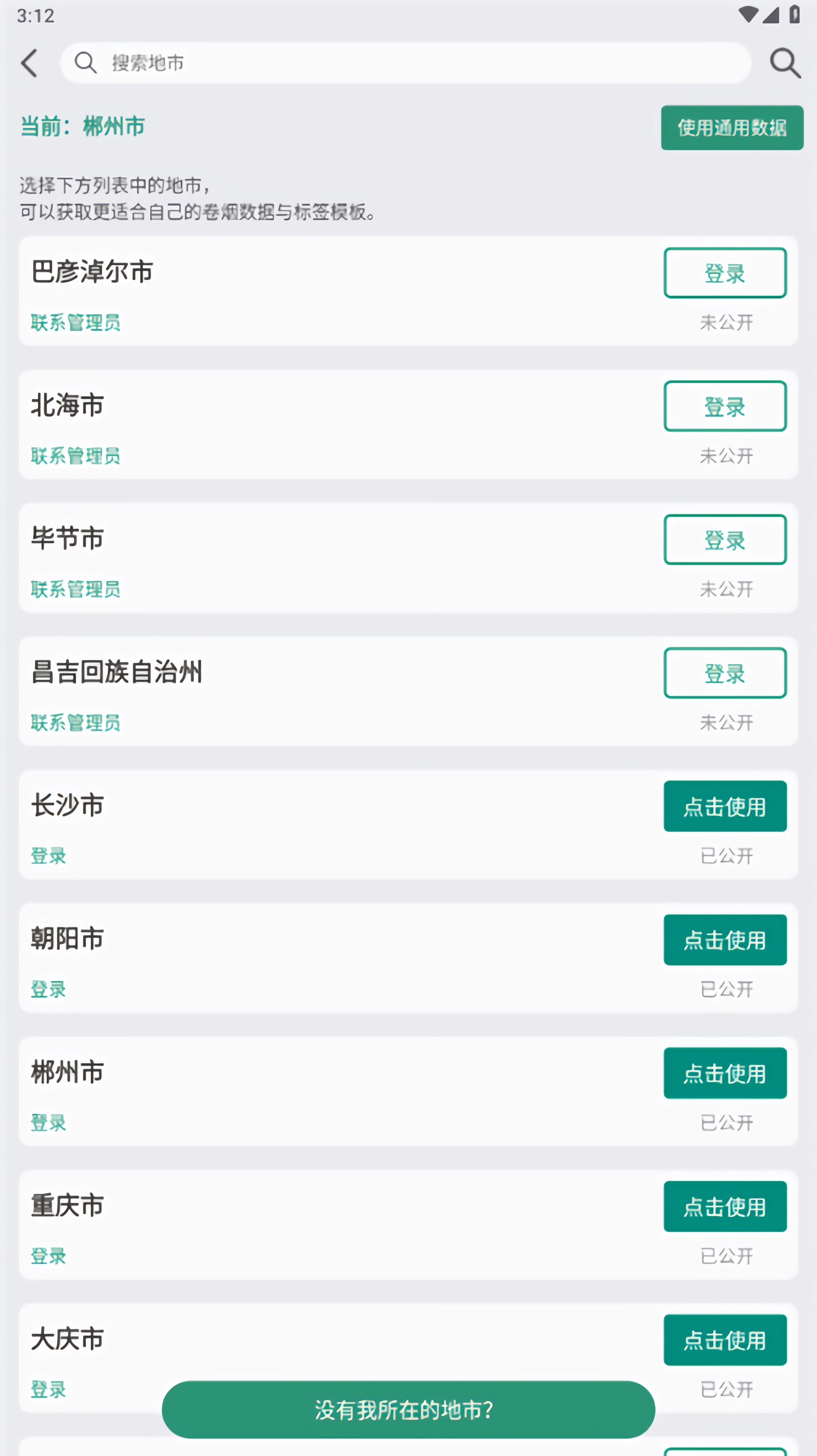The image size is (817, 1456).
Task: Click the 没有我所在的地市 button
Action: coord(408,1410)
